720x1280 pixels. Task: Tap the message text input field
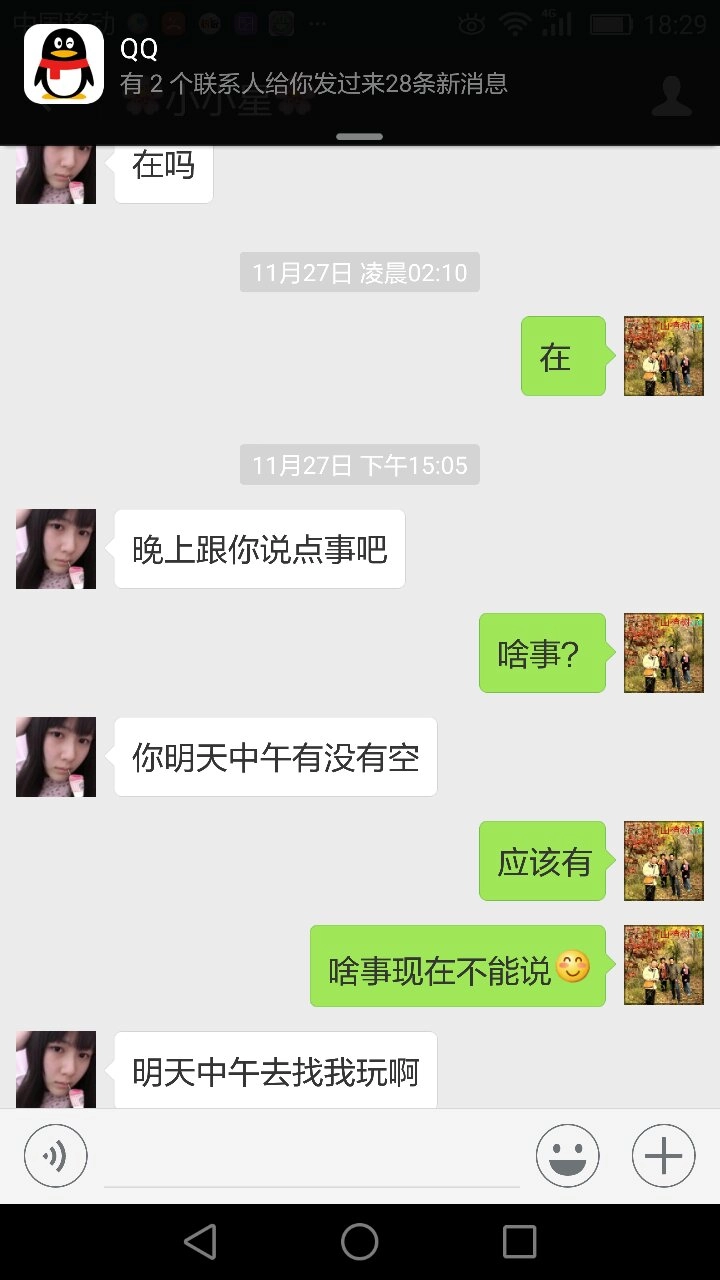[312, 1158]
